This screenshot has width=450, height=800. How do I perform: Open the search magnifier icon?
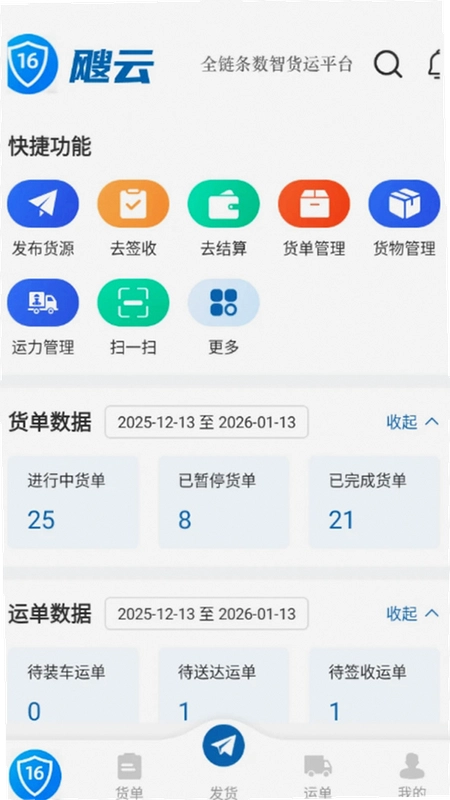(388, 64)
